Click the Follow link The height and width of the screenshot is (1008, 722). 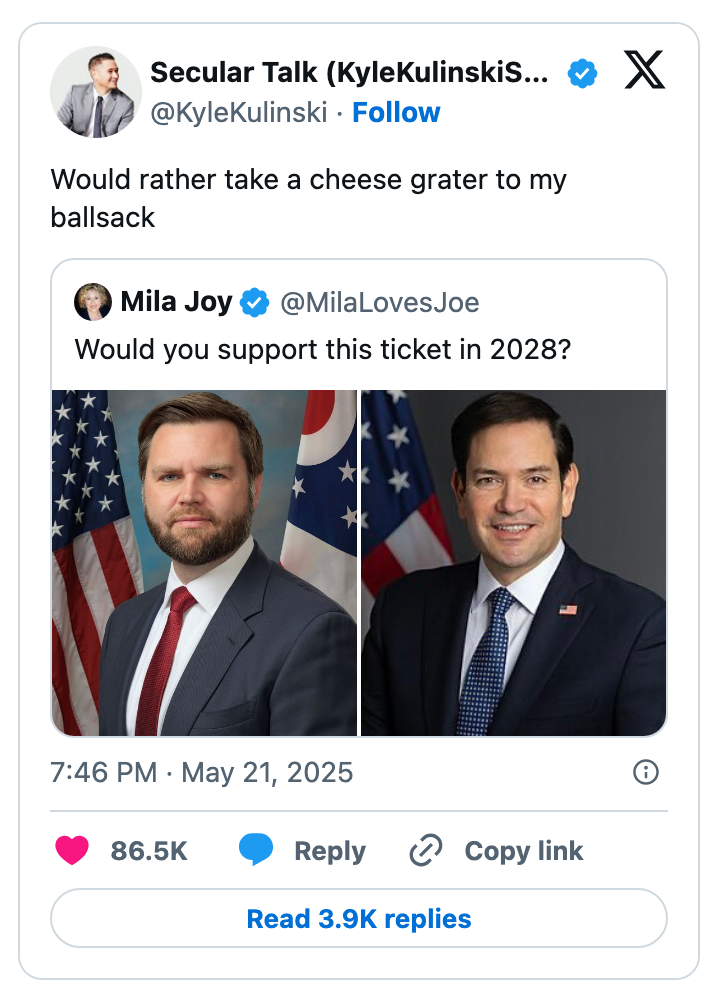click(397, 113)
